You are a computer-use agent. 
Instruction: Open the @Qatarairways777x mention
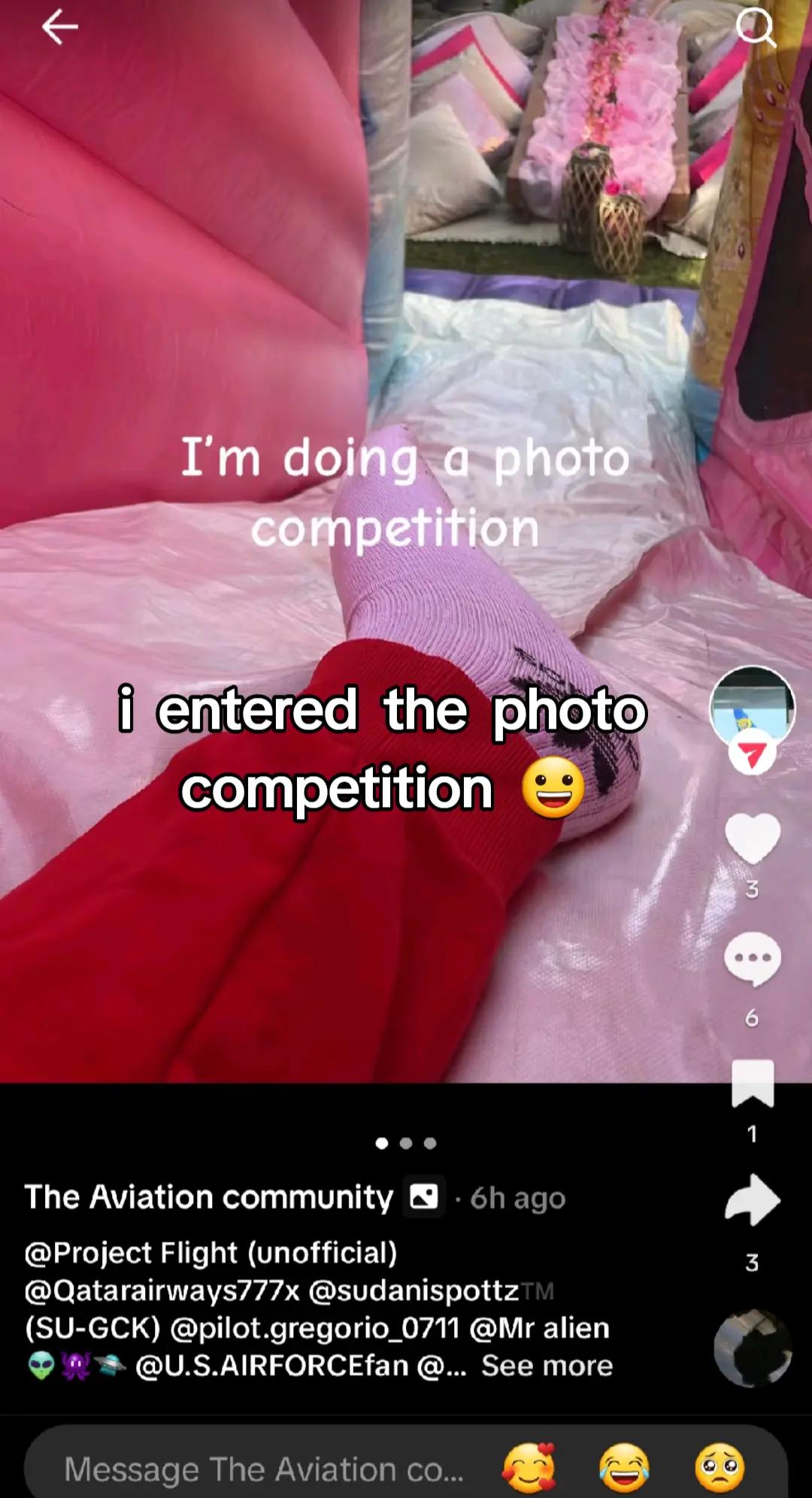162,1290
